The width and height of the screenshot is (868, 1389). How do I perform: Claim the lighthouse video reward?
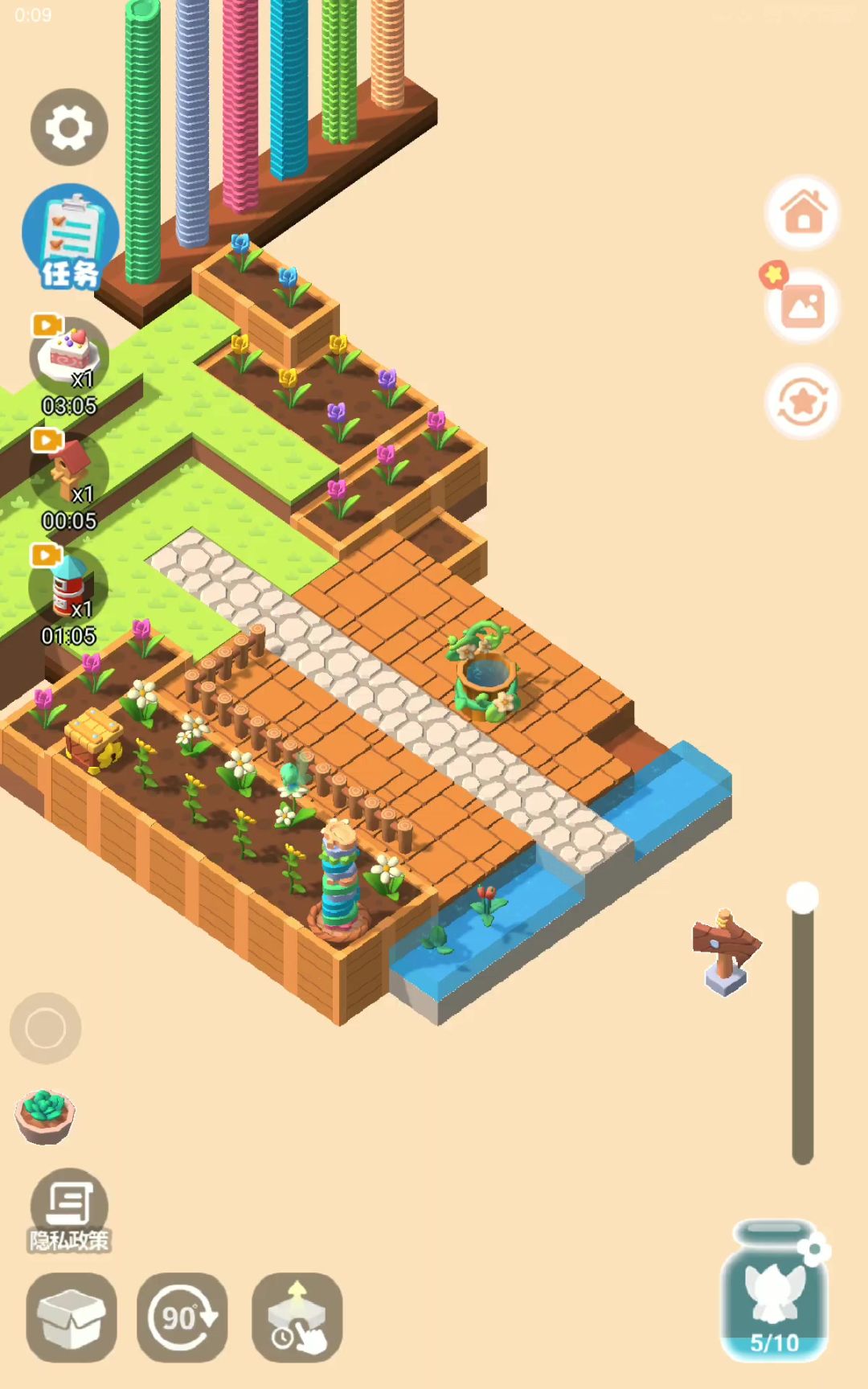coord(69,588)
